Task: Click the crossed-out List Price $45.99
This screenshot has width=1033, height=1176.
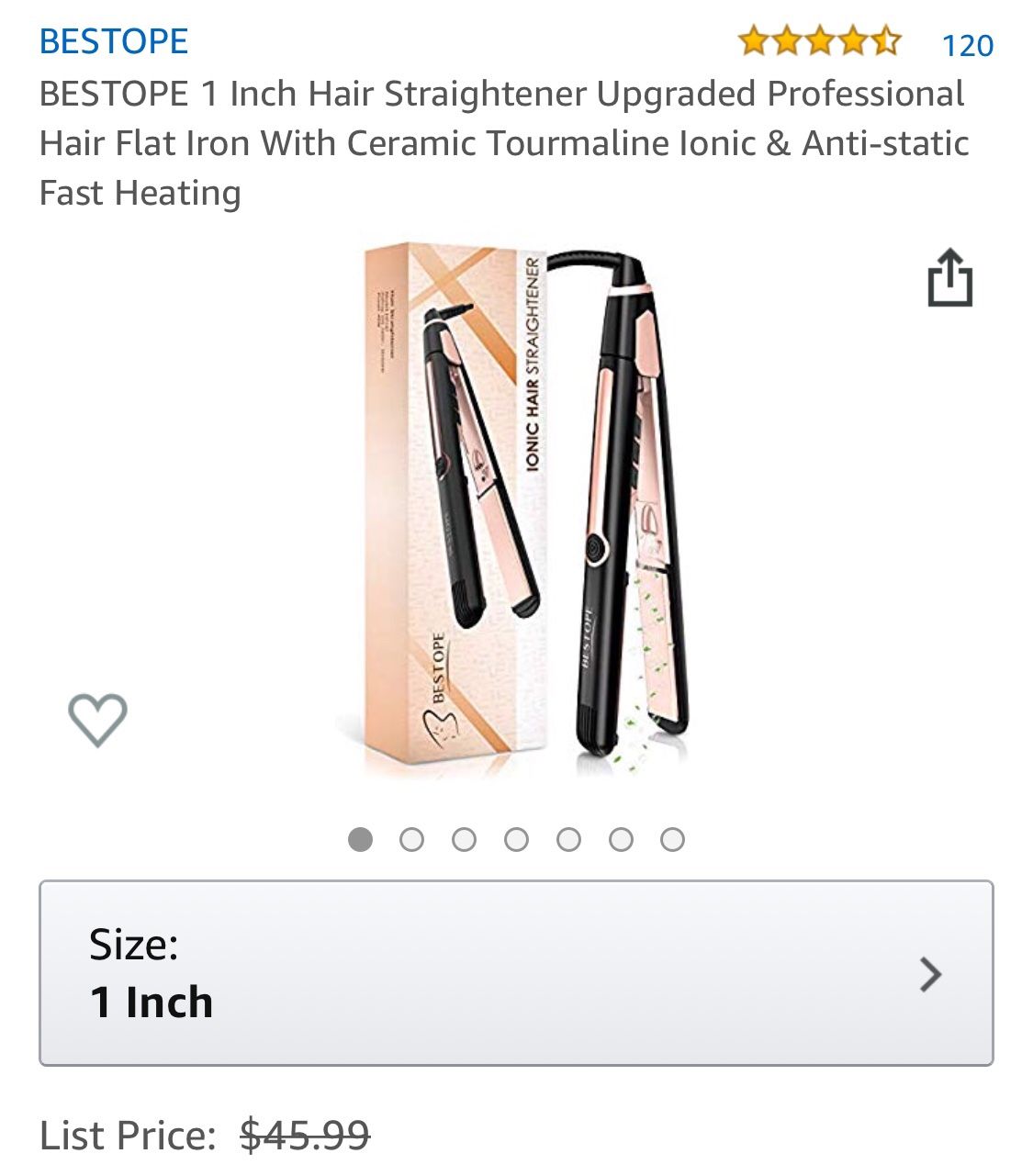Action: (306, 1135)
